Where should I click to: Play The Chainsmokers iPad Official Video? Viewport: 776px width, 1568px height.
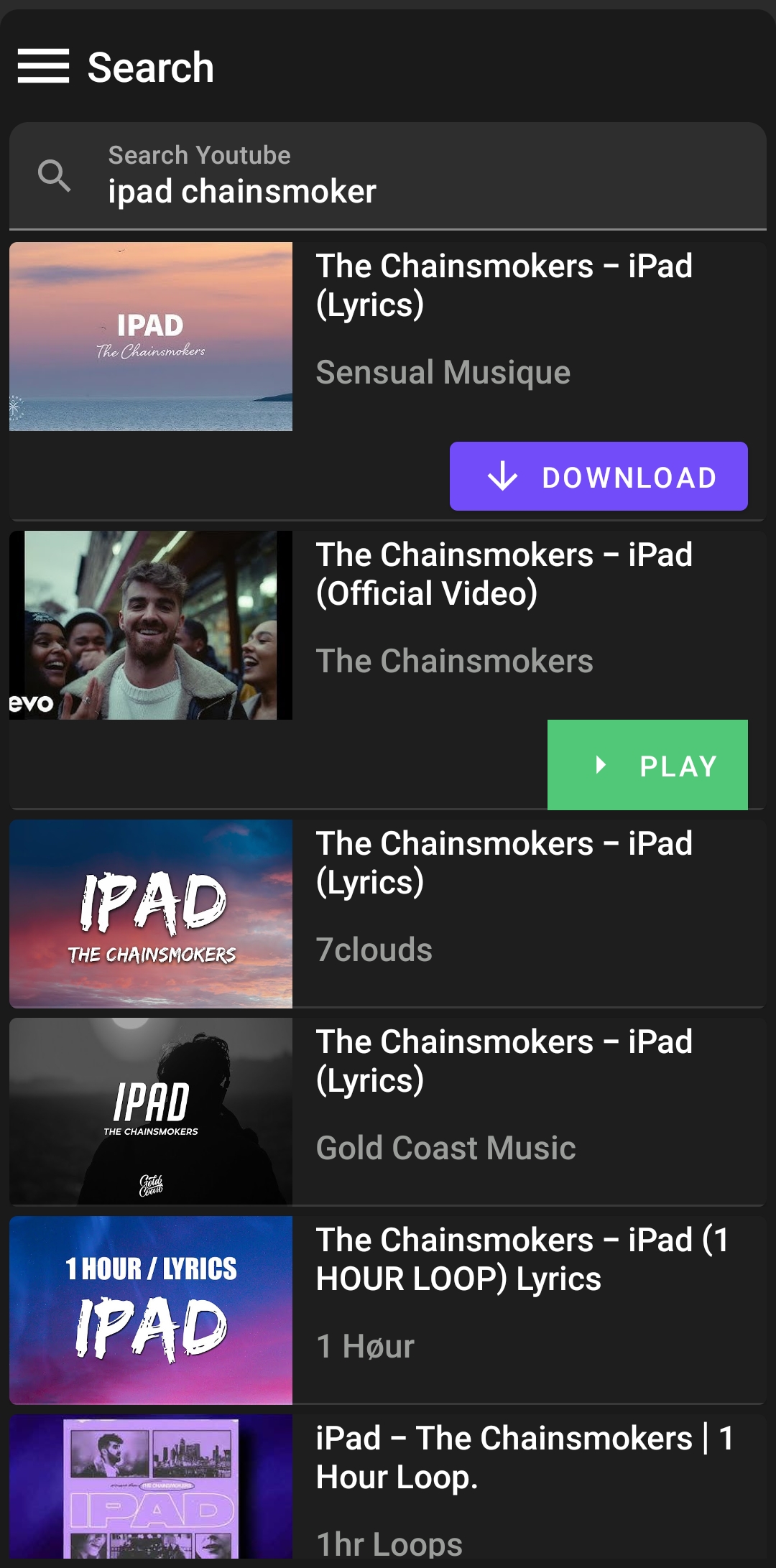647,766
